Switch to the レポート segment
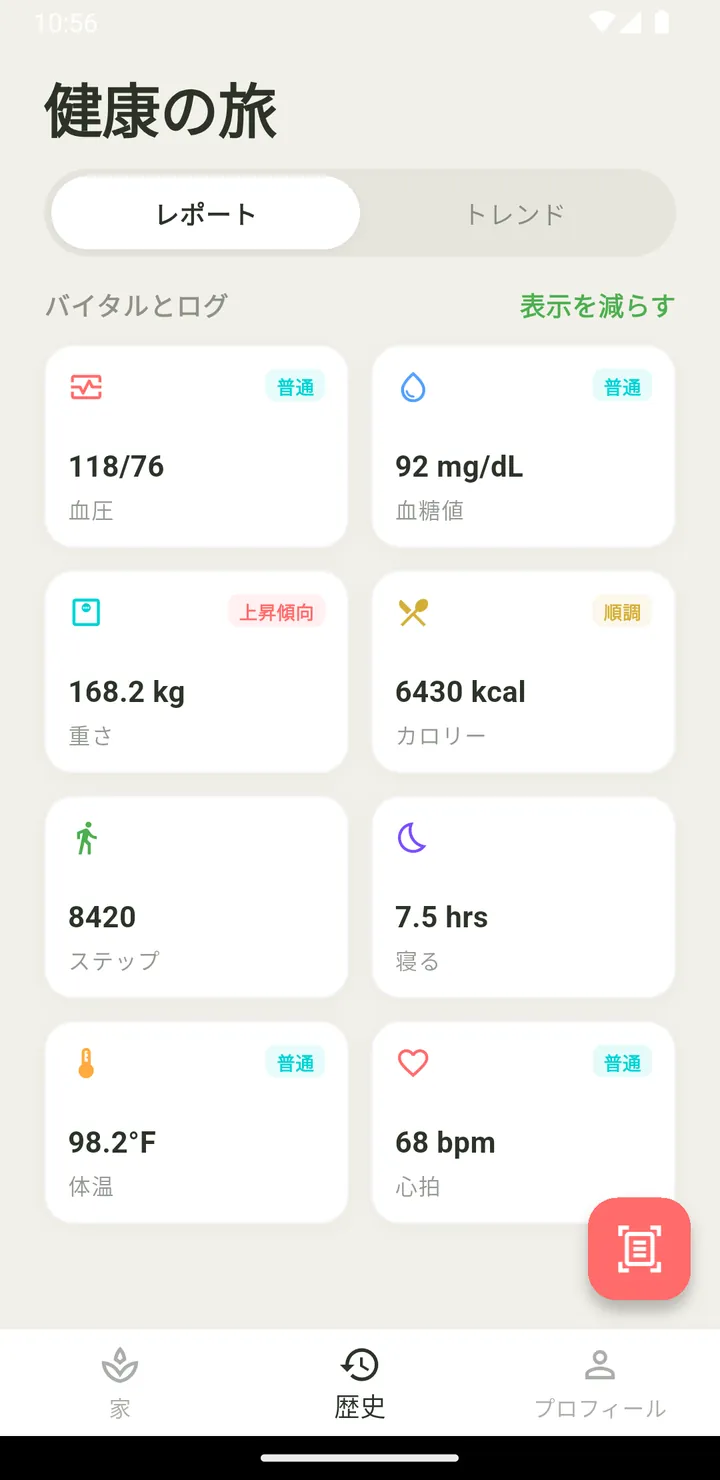720x1480 pixels. (205, 213)
